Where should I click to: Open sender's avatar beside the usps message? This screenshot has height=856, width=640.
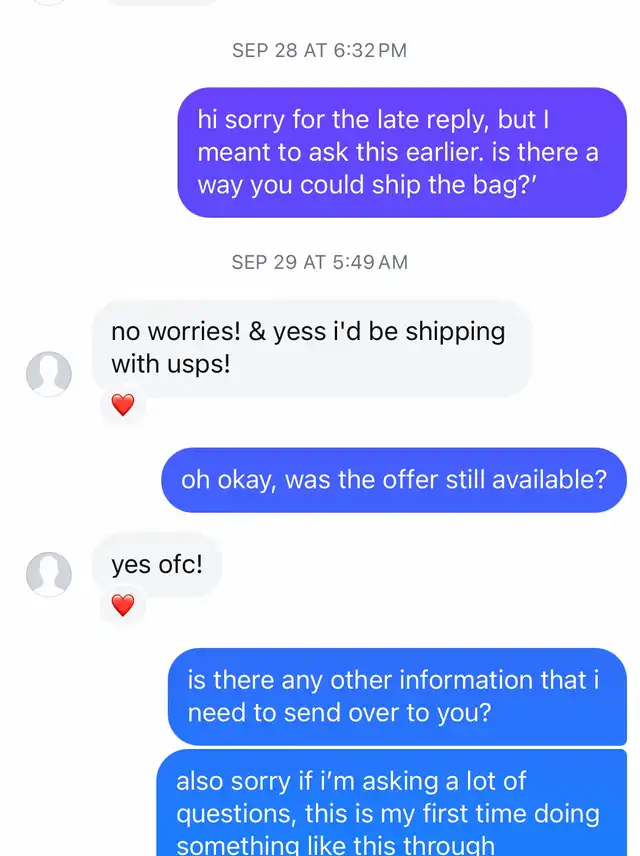click(x=48, y=375)
